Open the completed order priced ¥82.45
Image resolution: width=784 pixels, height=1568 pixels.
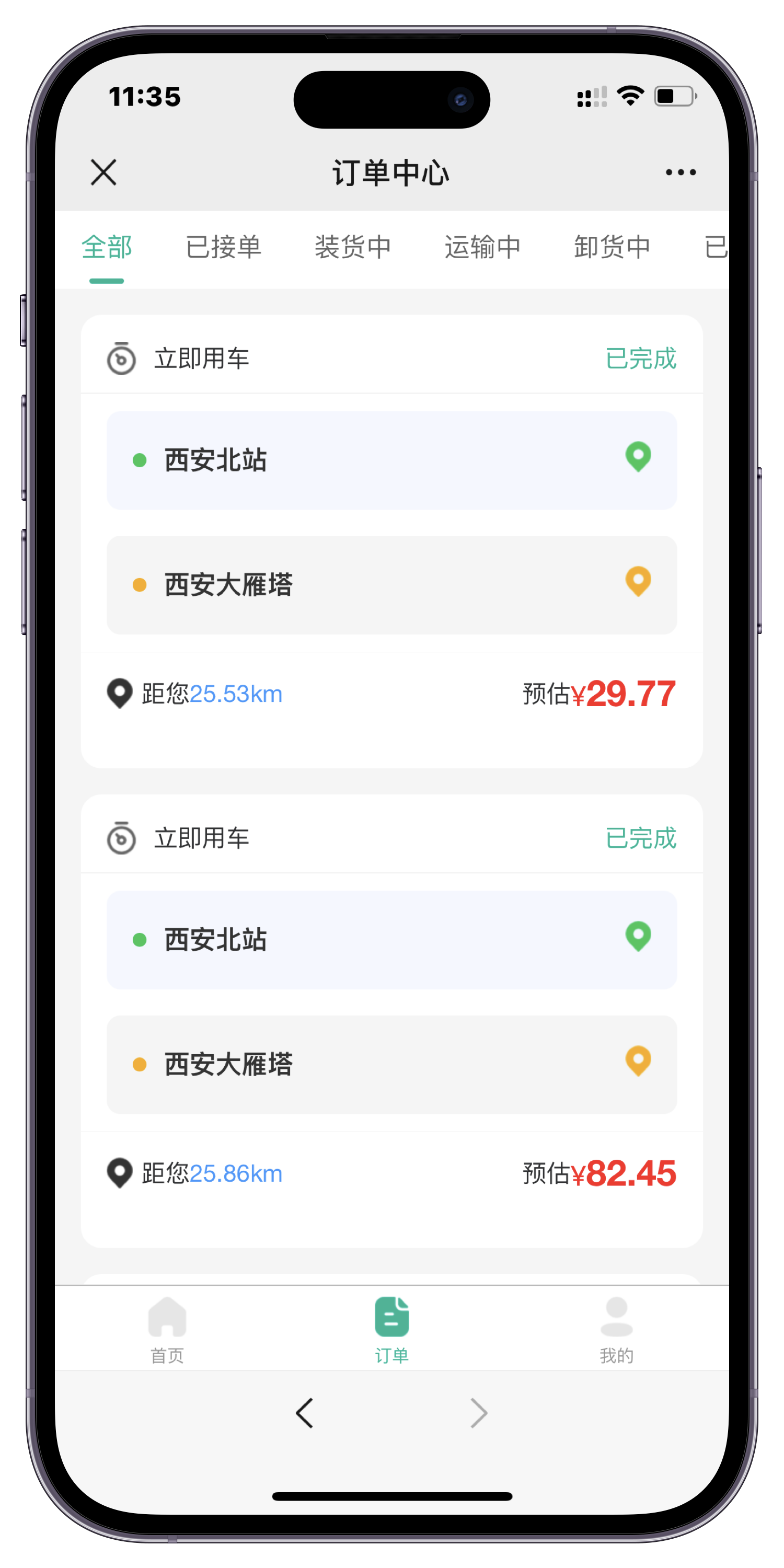coord(392,1021)
